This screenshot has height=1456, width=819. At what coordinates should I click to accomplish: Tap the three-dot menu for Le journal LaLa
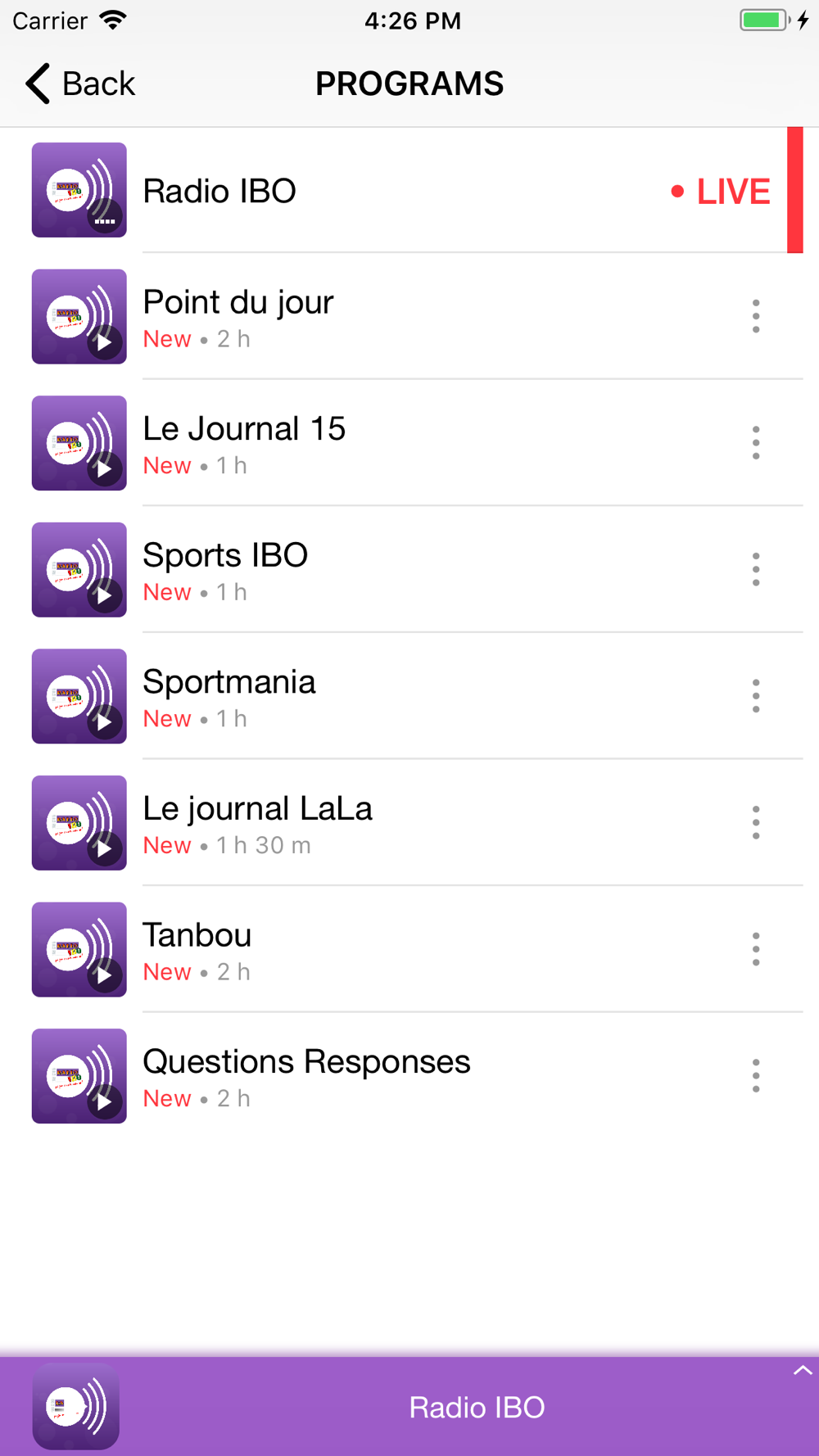[x=755, y=823]
